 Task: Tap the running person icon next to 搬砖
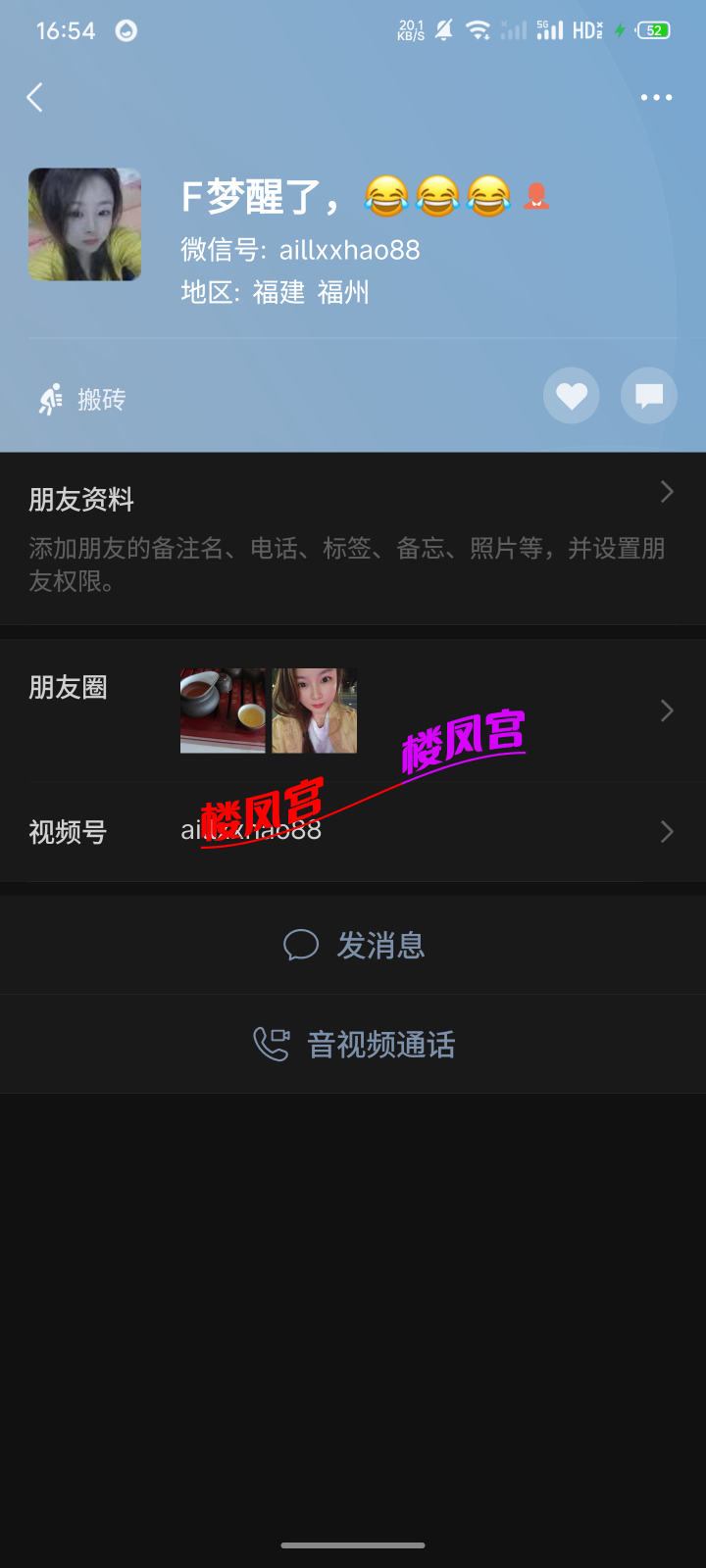49,398
